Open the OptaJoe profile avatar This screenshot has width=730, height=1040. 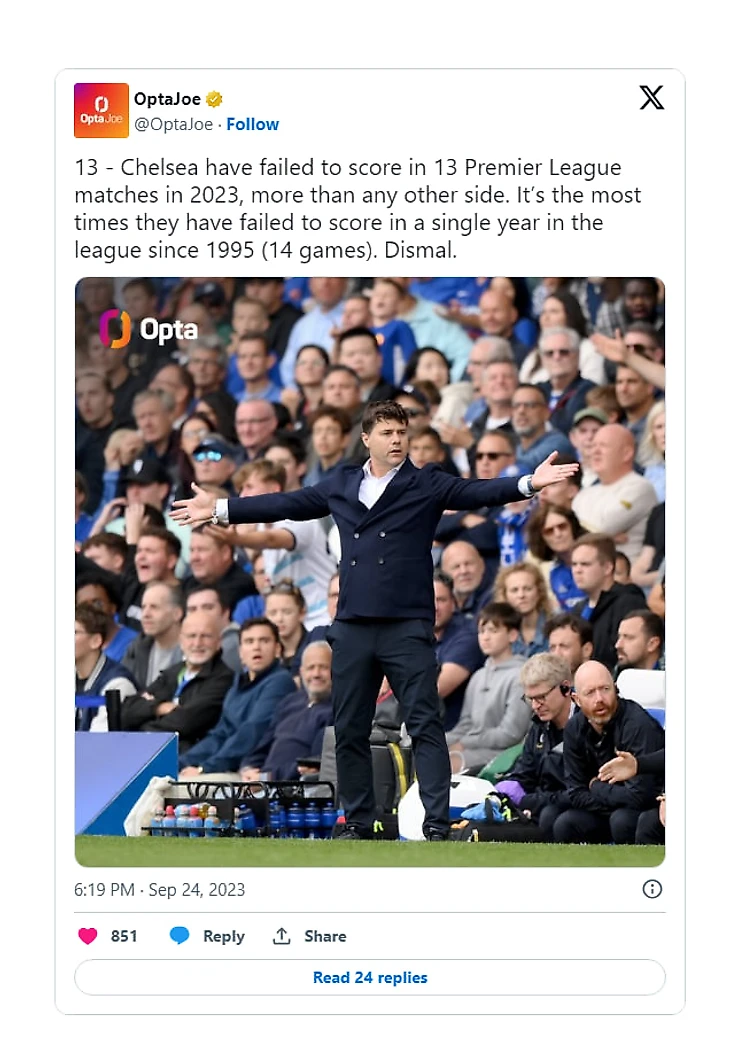[101, 110]
